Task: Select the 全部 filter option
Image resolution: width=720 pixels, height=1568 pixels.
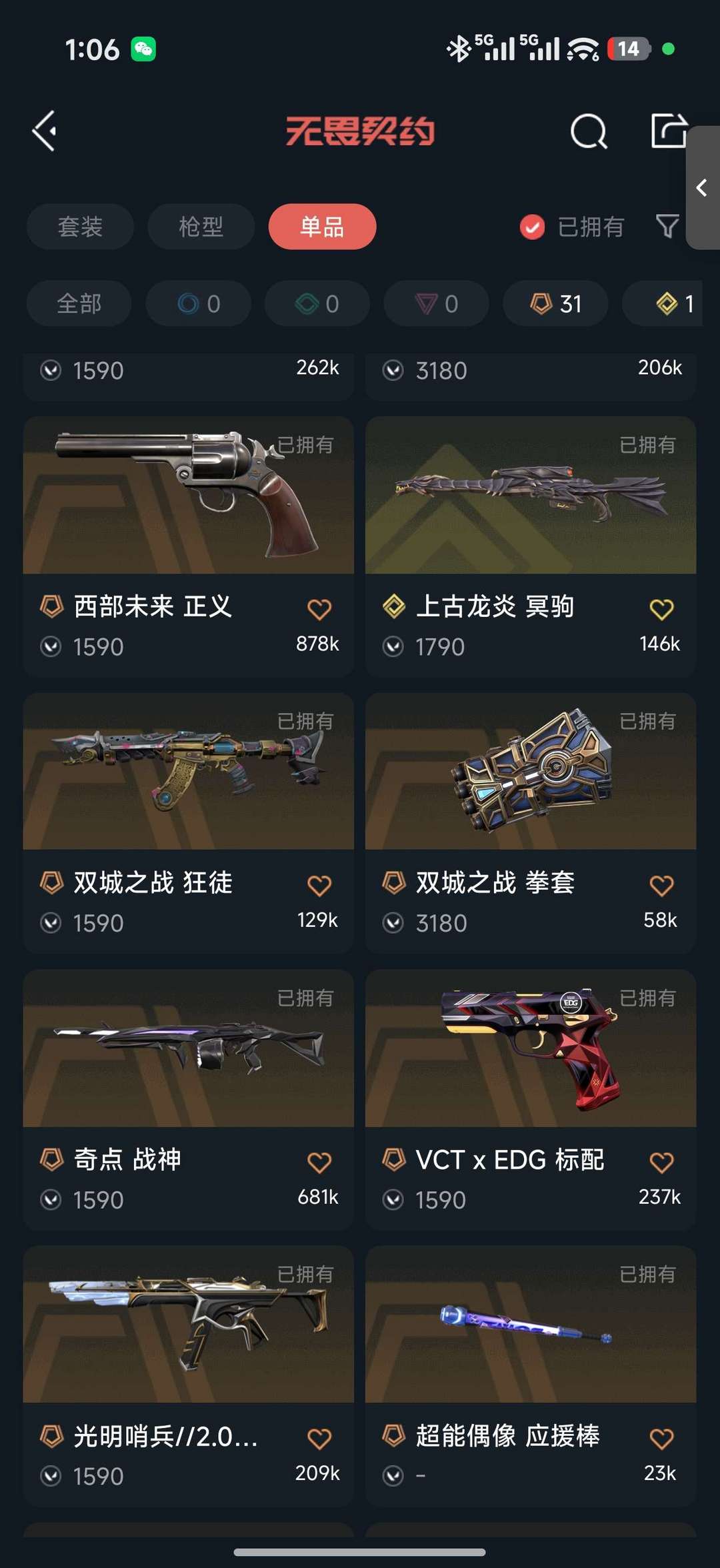Action: pos(78,303)
